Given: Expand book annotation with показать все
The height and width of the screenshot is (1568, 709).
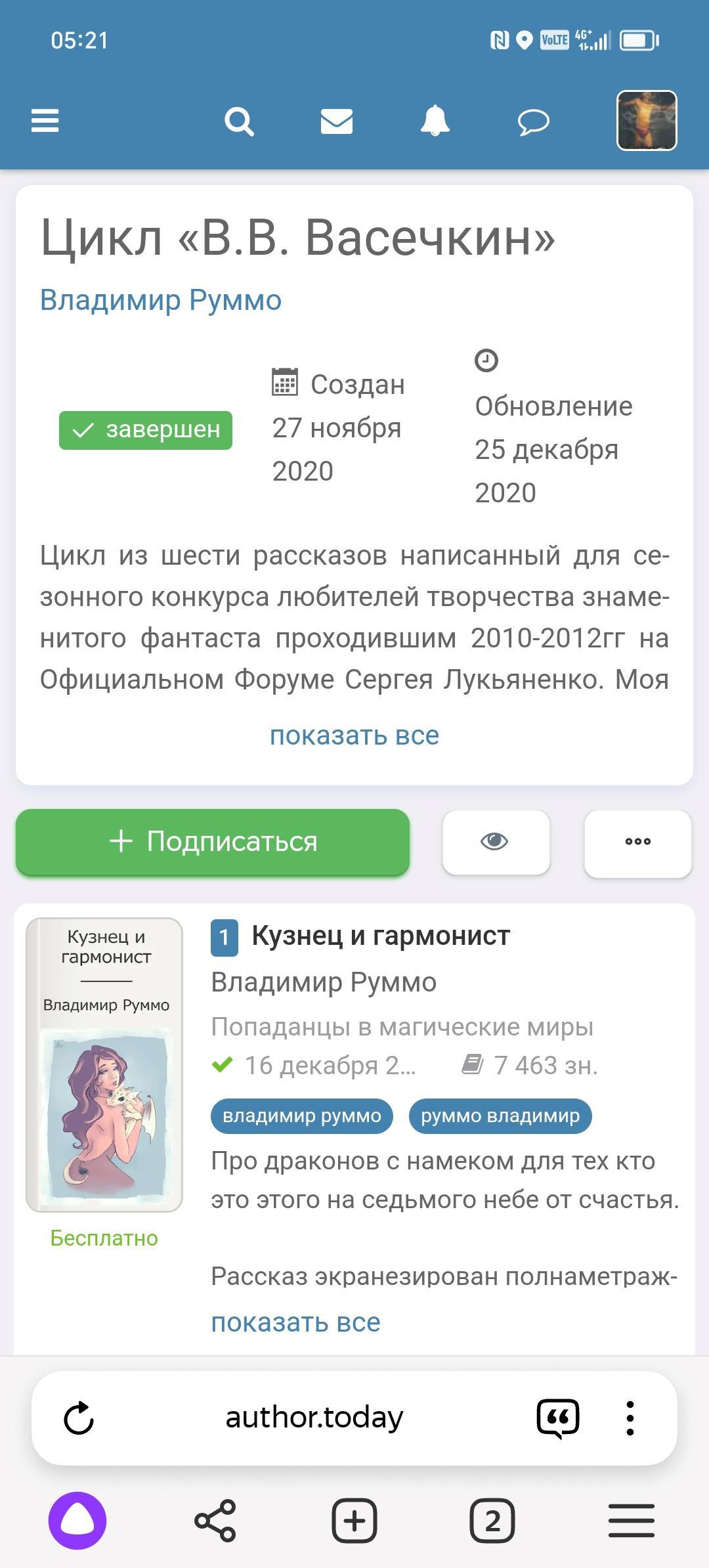Looking at the screenshot, I should click(x=295, y=1322).
